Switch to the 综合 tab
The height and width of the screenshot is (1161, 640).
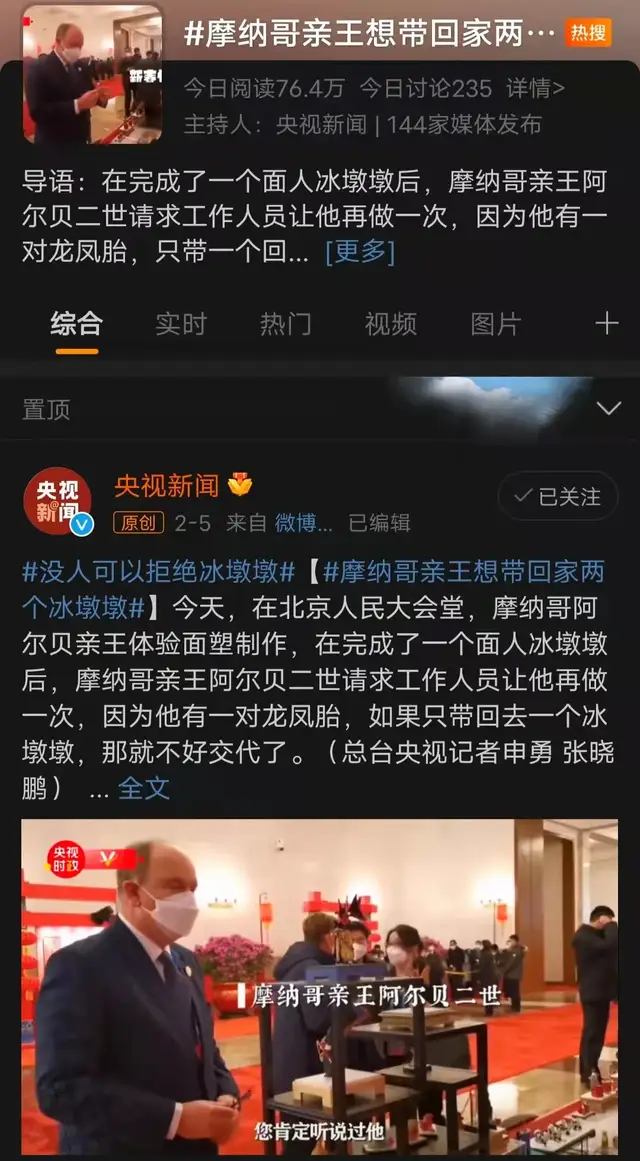coord(77,324)
